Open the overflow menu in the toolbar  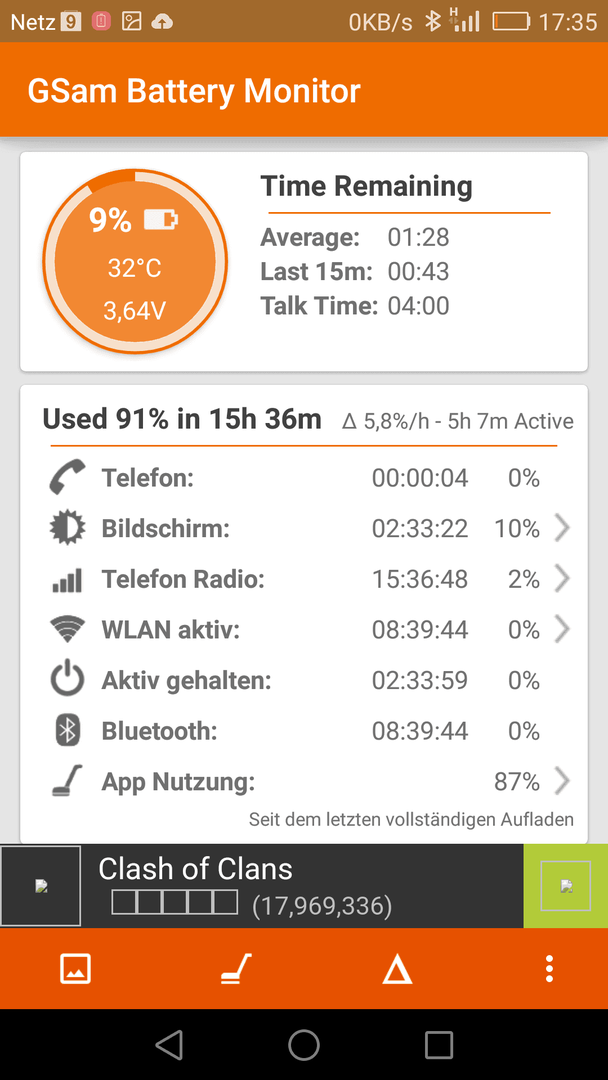tap(549, 969)
